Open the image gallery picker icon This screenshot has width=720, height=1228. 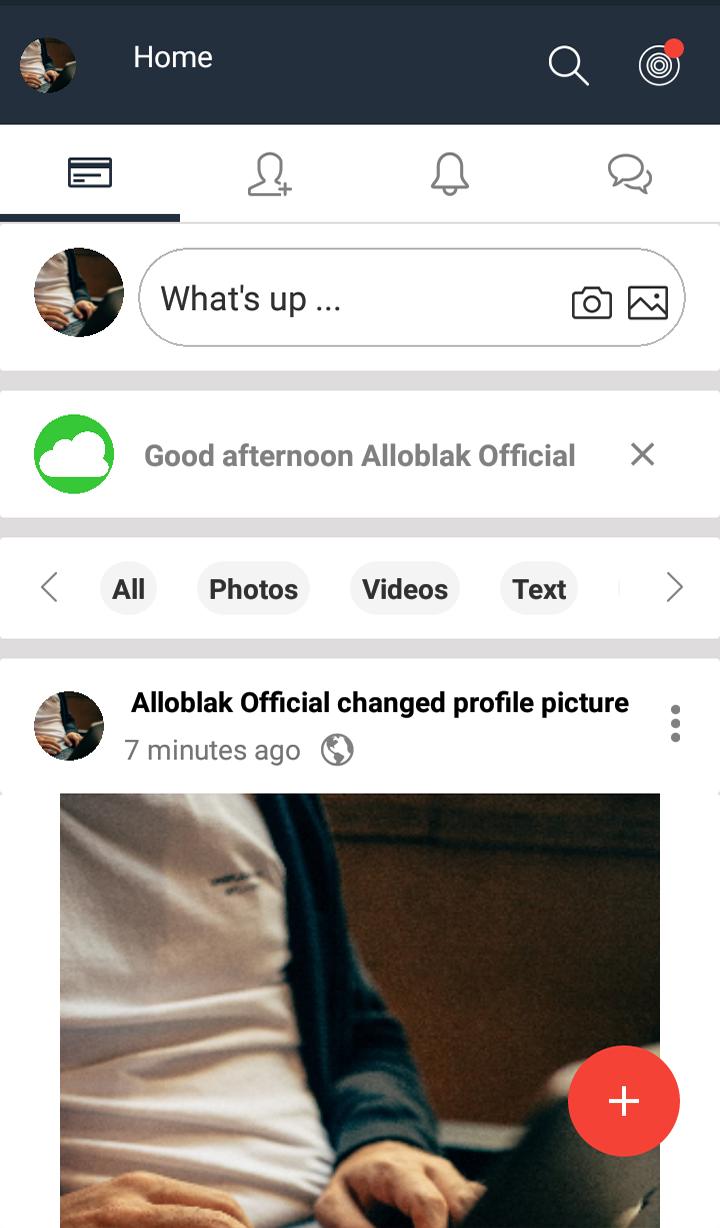click(x=648, y=302)
